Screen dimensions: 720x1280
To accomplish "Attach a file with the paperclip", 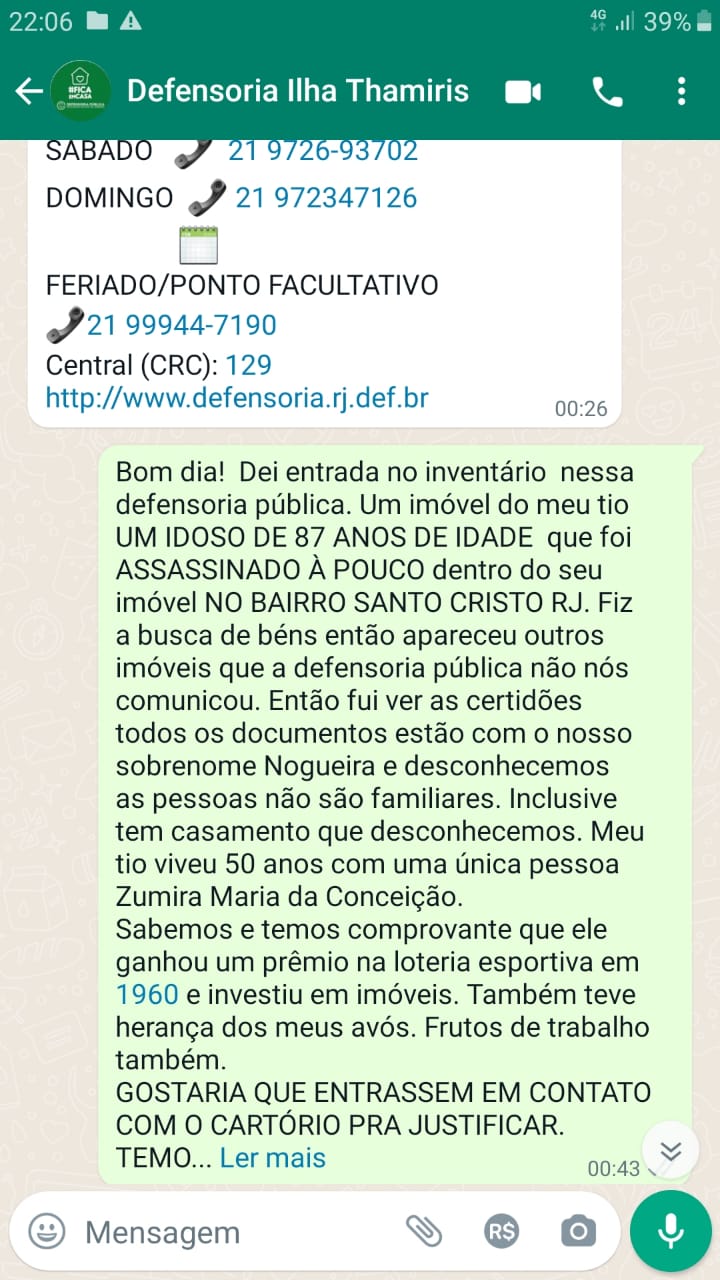I will (424, 1231).
